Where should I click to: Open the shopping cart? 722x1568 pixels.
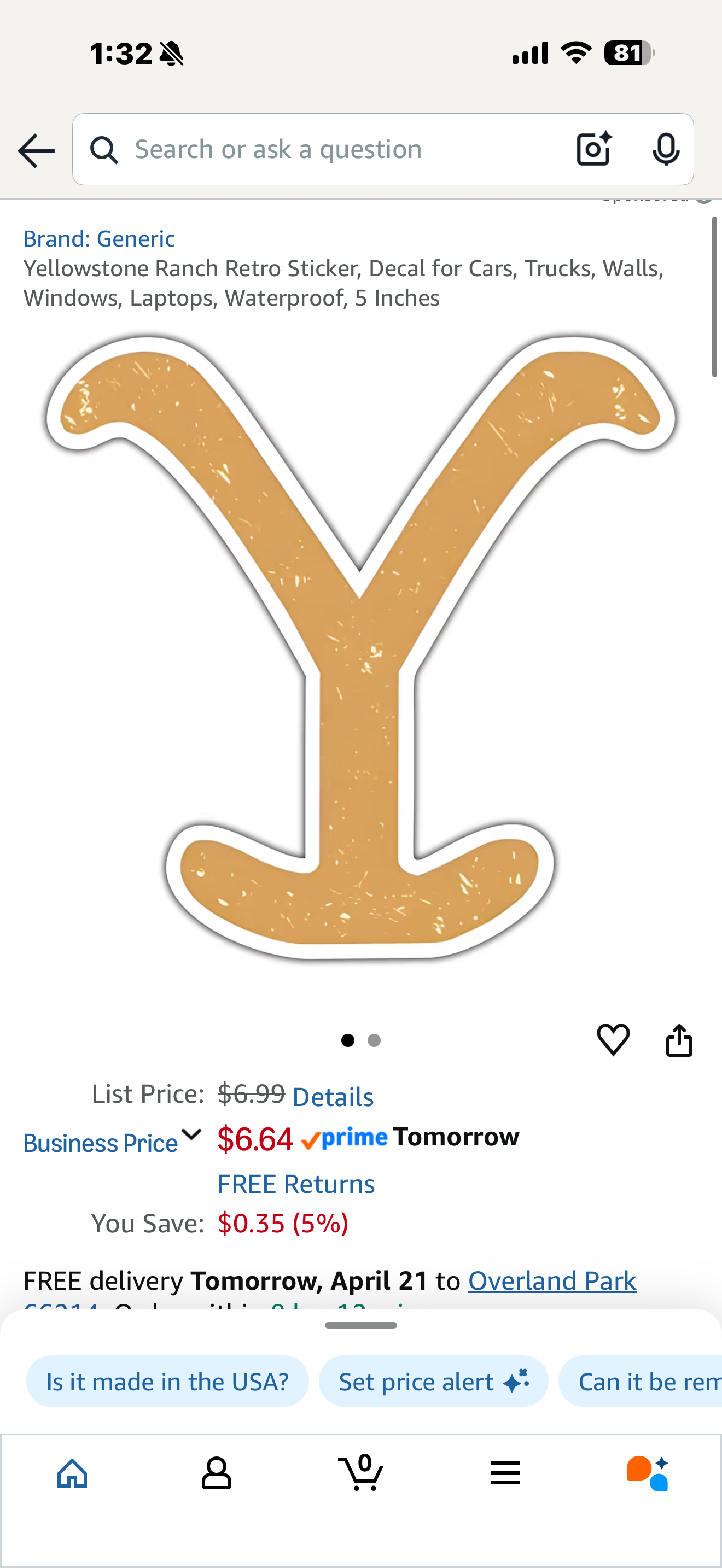tap(361, 1472)
